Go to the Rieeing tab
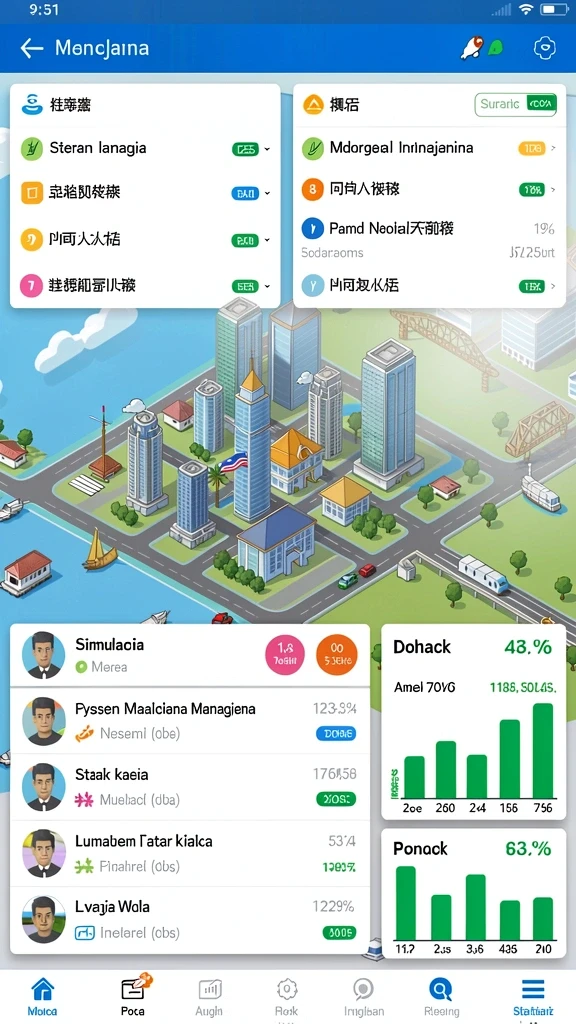The width and height of the screenshot is (576, 1024). (441, 997)
